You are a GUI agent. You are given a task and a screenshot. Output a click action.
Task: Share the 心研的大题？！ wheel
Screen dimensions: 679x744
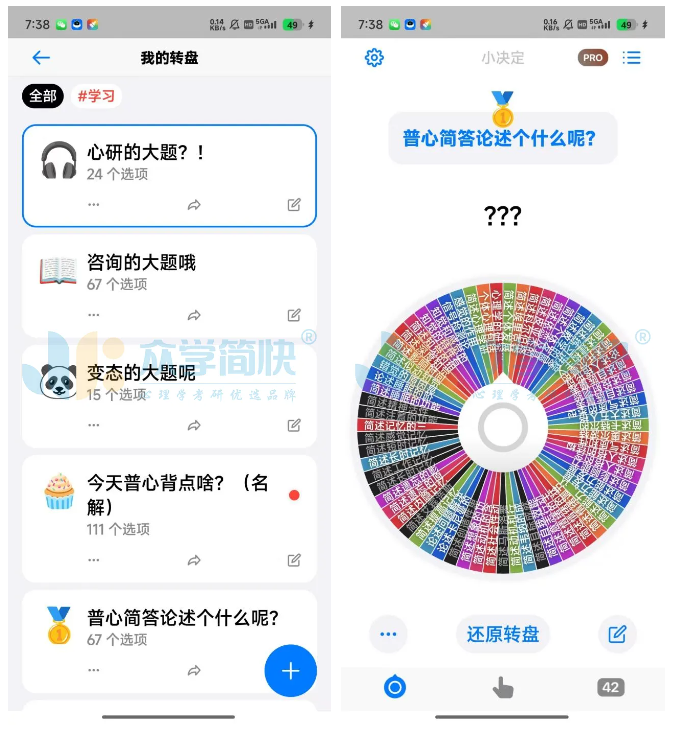(x=194, y=205)
